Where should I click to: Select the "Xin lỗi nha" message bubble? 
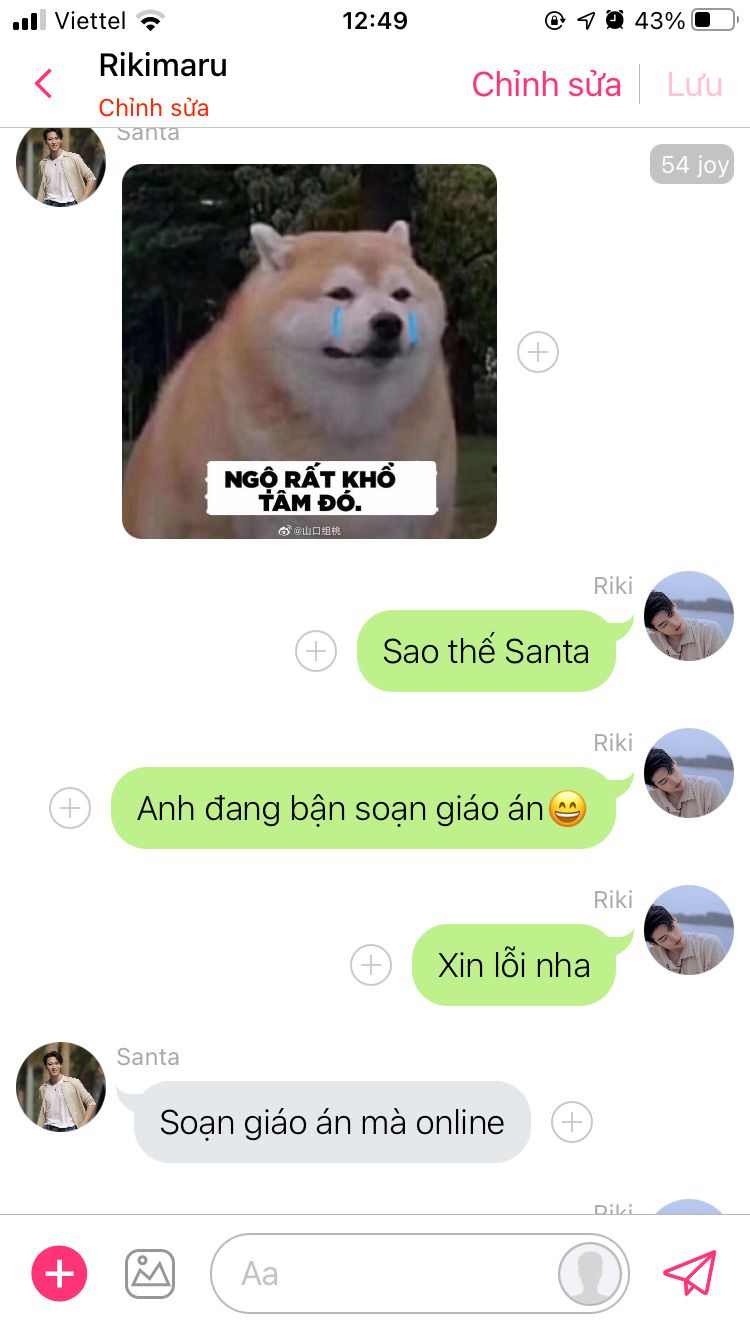pos(514,965)
